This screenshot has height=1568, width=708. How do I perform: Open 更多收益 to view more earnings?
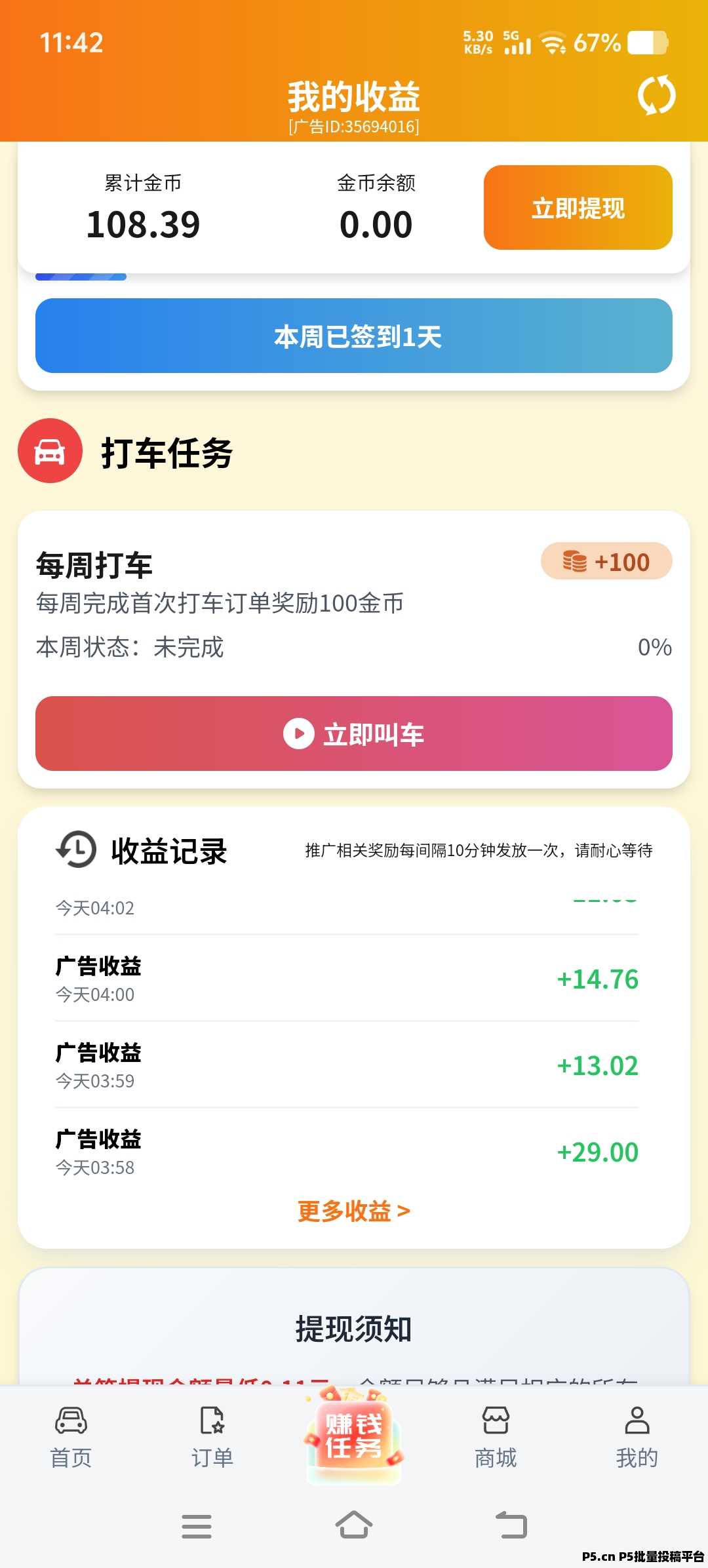click(354, 1211)
